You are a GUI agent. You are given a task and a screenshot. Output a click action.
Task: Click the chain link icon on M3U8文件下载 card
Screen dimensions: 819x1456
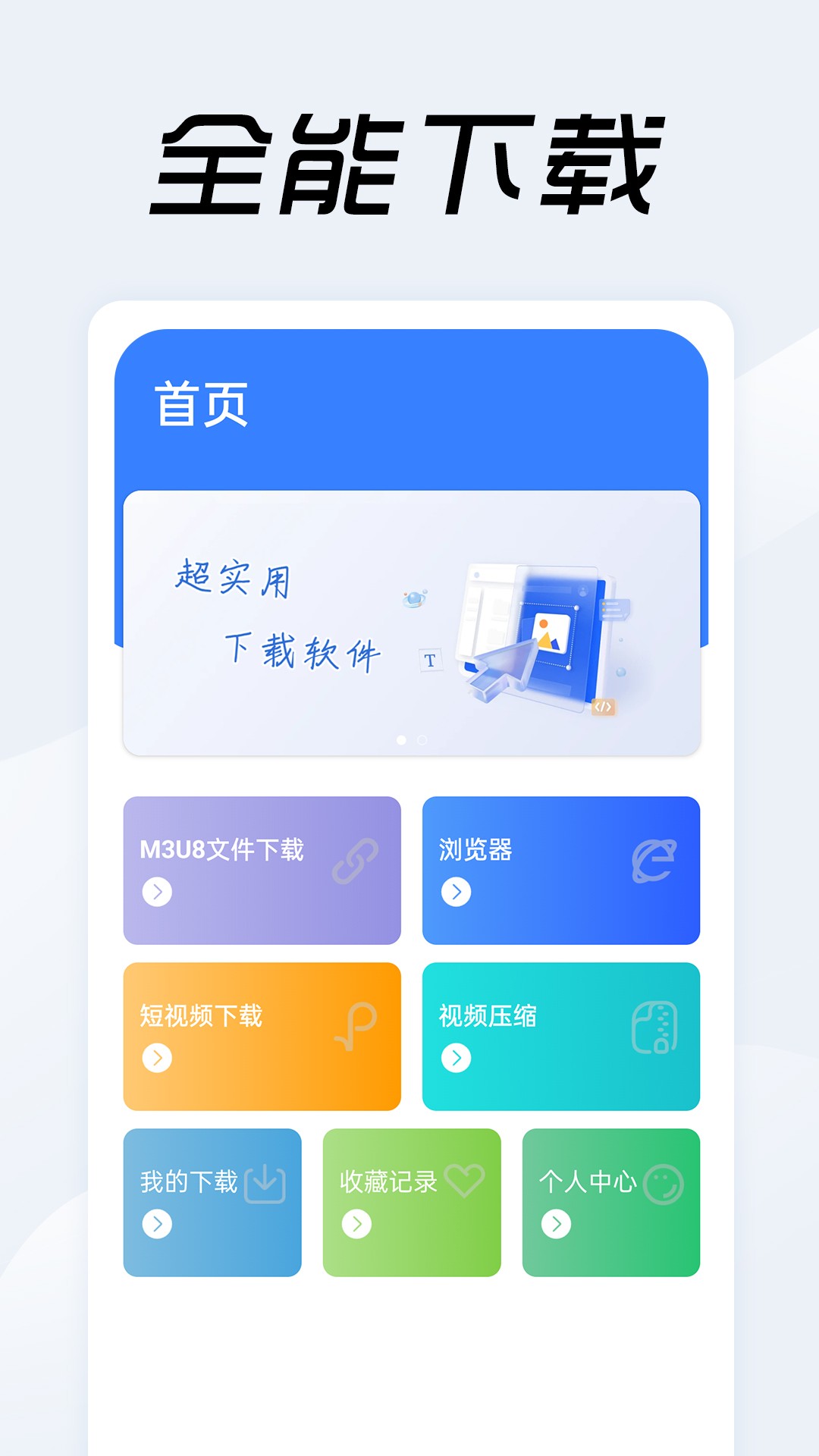(355, 860)
